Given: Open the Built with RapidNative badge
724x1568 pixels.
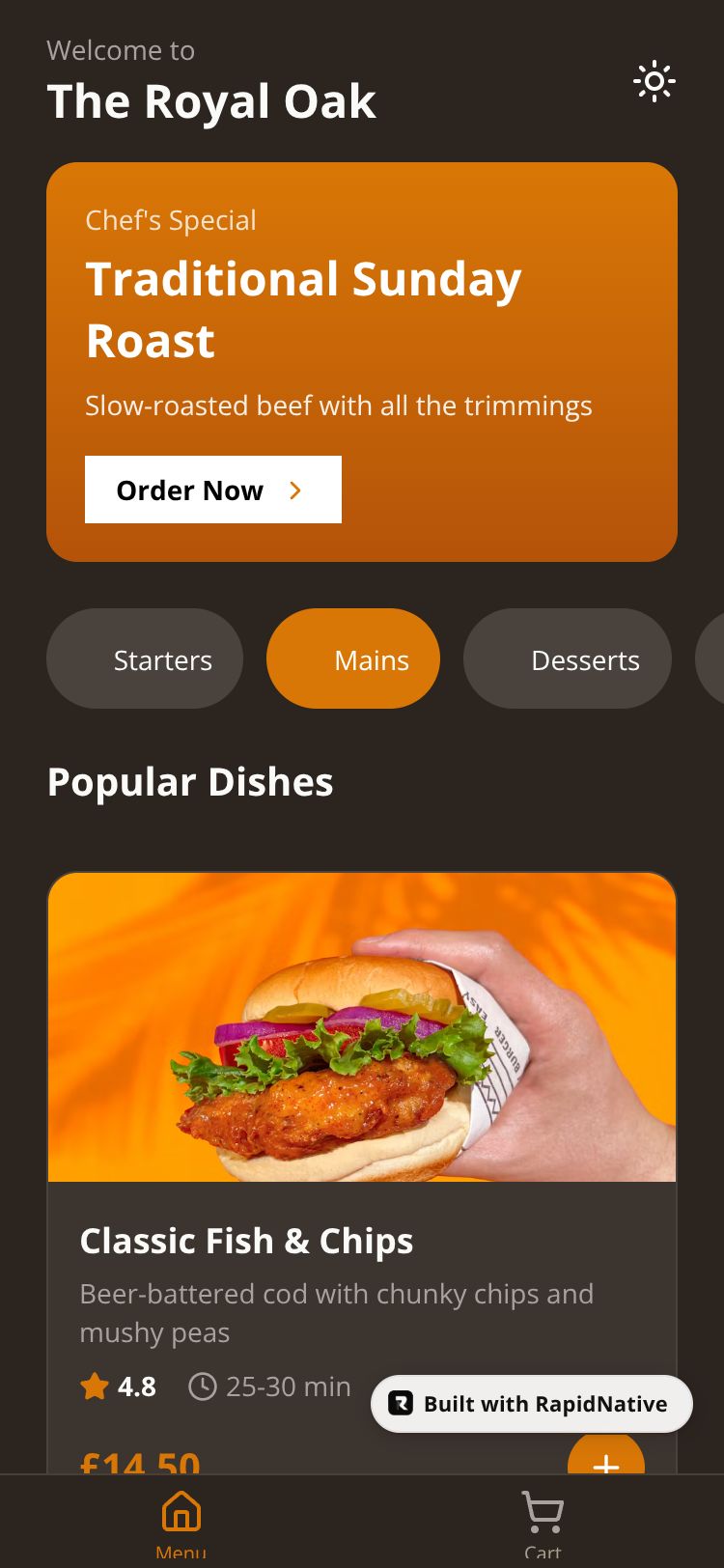Looking at the screenshot, I should pyautogui.click(x=532, y=1404).
